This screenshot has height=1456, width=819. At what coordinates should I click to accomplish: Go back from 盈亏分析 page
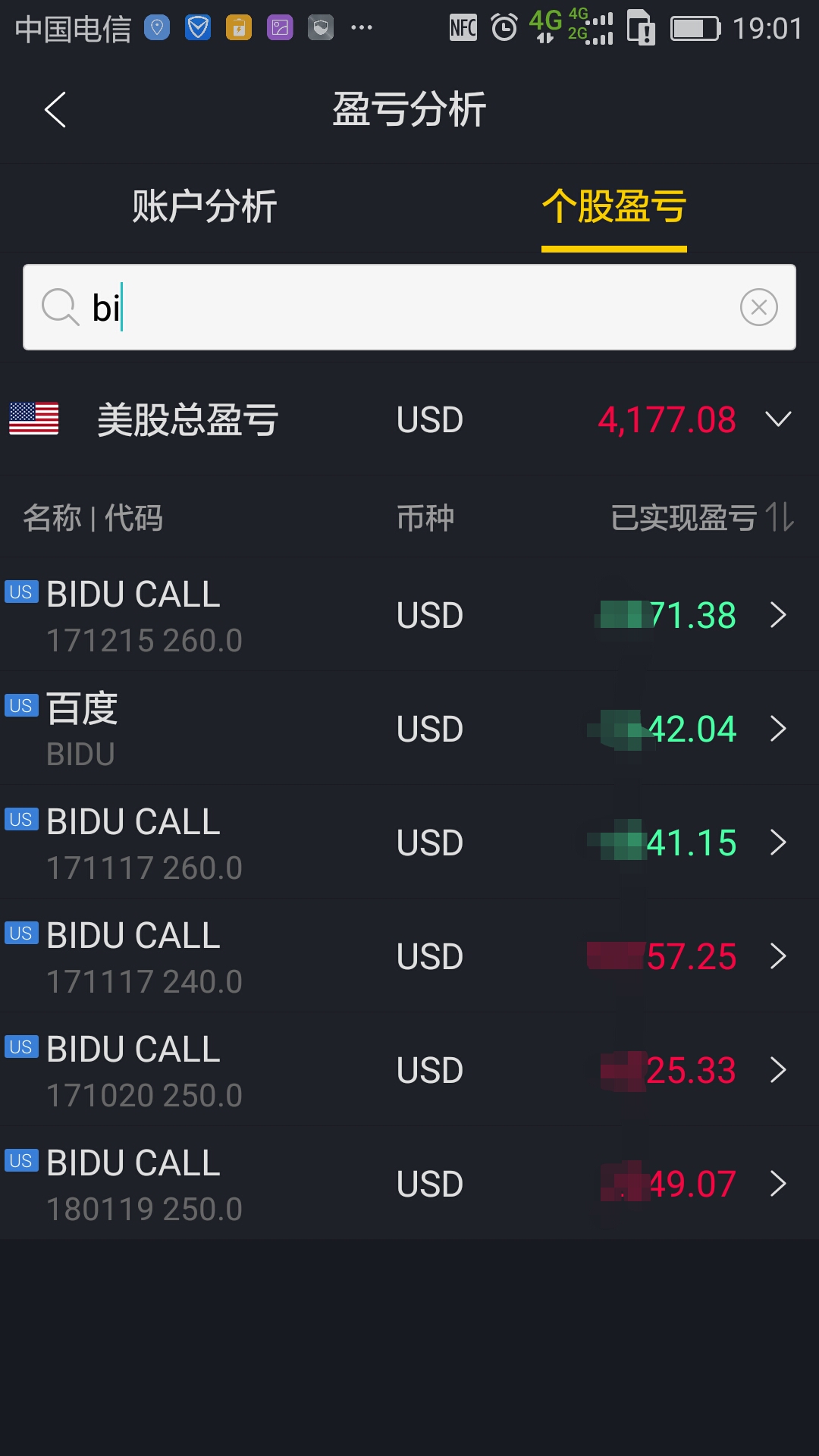pyautogui.click(x=55, y=110)
